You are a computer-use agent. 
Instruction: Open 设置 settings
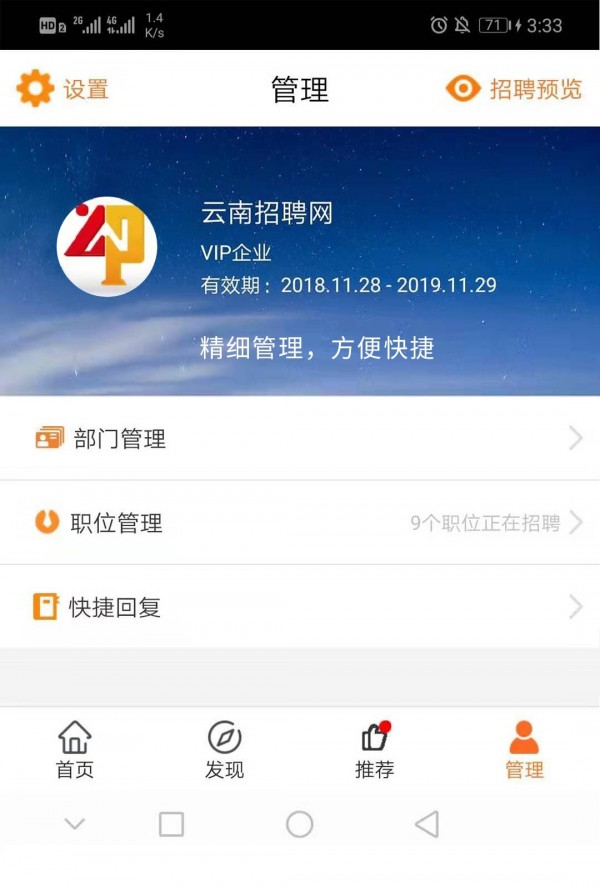tap(62, 89)
